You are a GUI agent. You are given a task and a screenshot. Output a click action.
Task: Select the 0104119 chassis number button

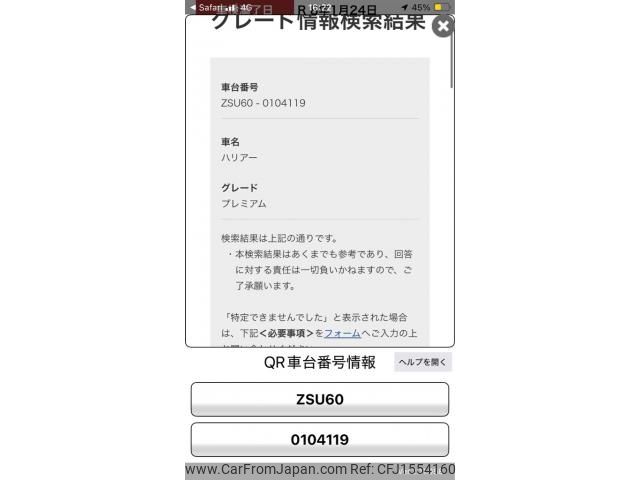[320, 439]
